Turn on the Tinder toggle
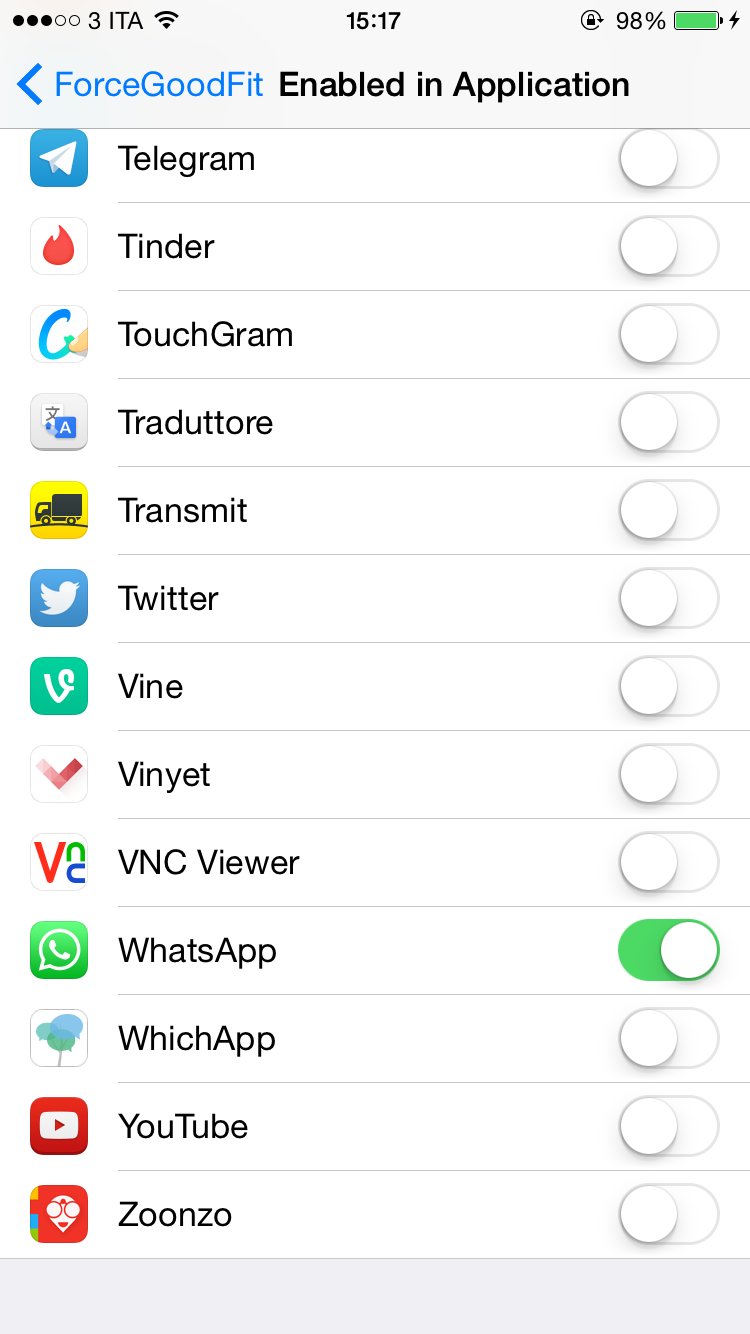This screenshot has height=1334, width=750. [669, 247]
